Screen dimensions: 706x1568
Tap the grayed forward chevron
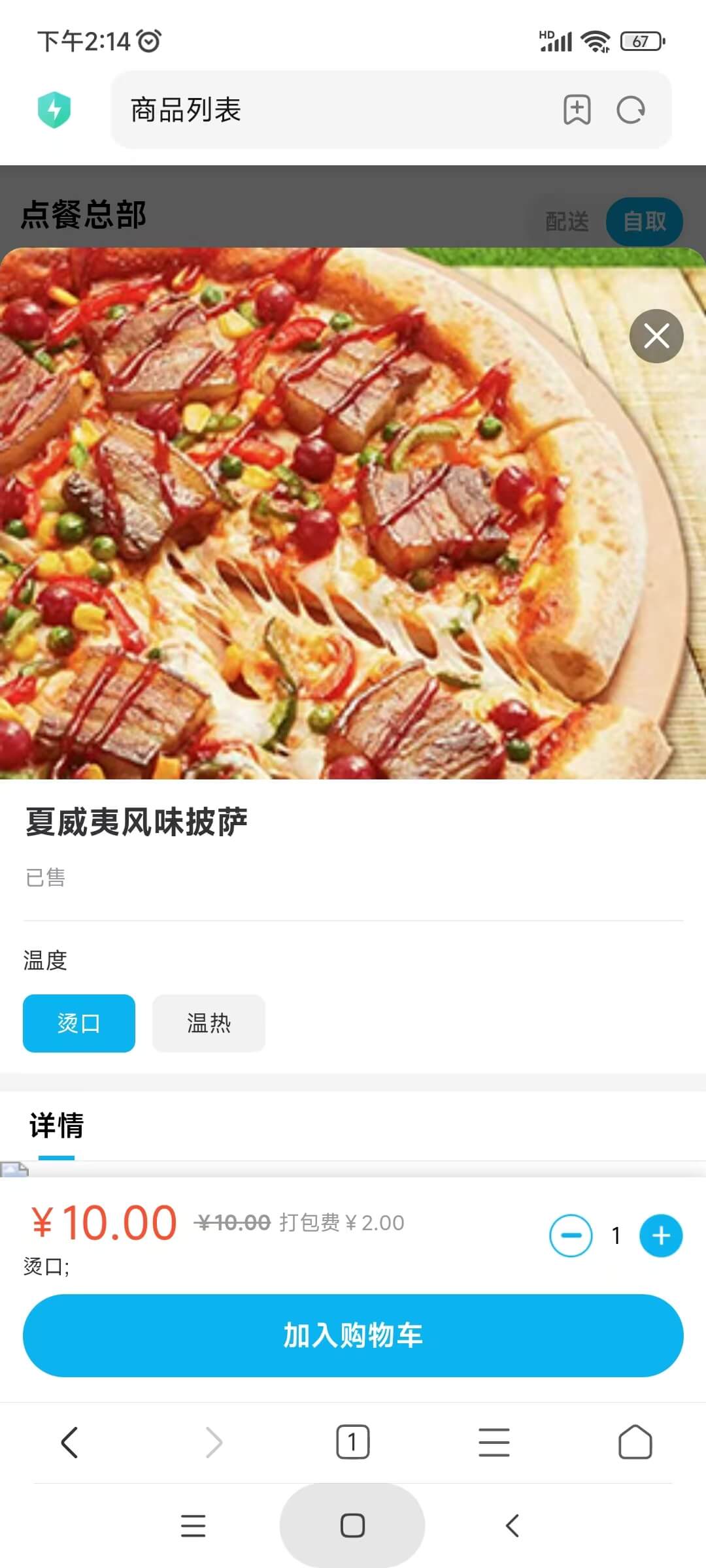[x=212, y=1442]
